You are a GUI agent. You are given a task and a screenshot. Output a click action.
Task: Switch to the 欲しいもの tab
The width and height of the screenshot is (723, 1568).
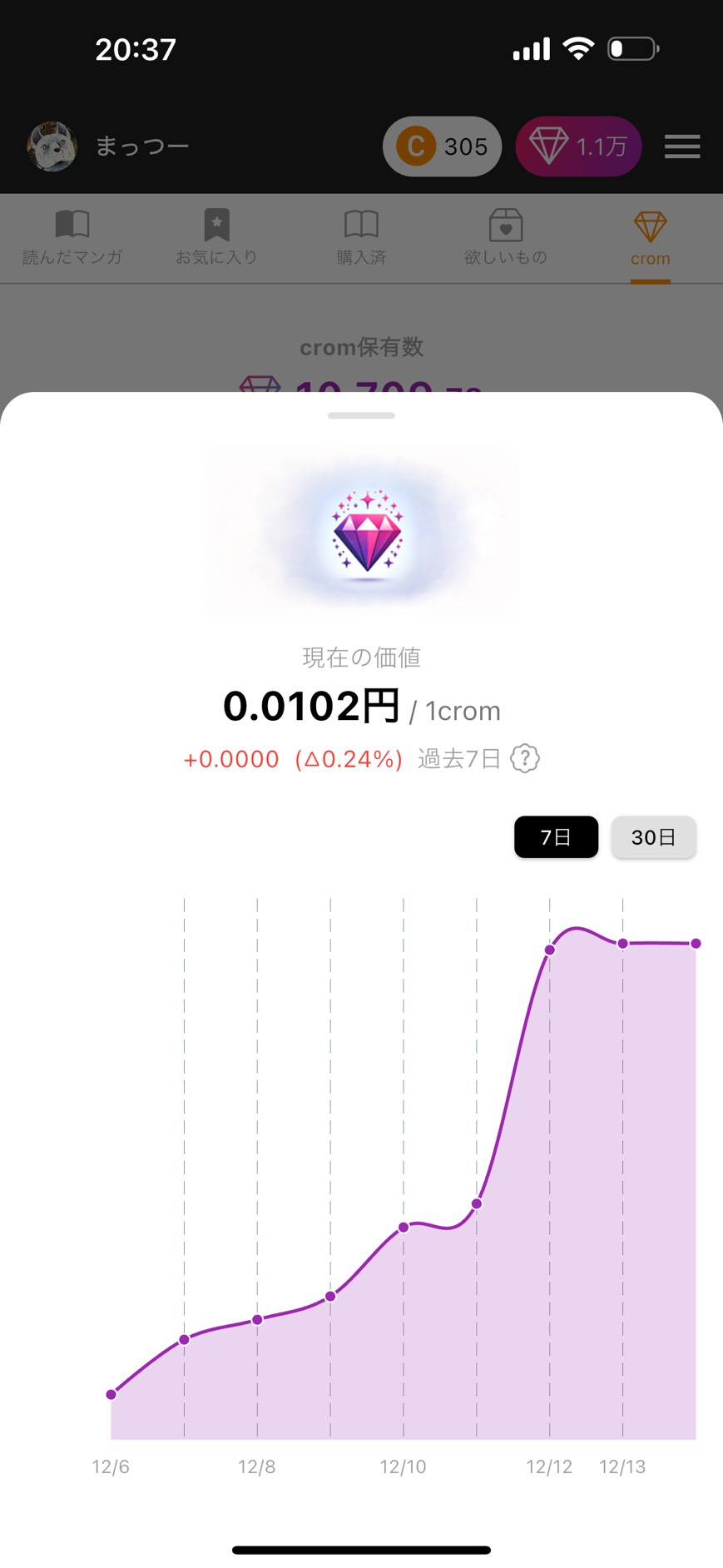pos(506,238)
